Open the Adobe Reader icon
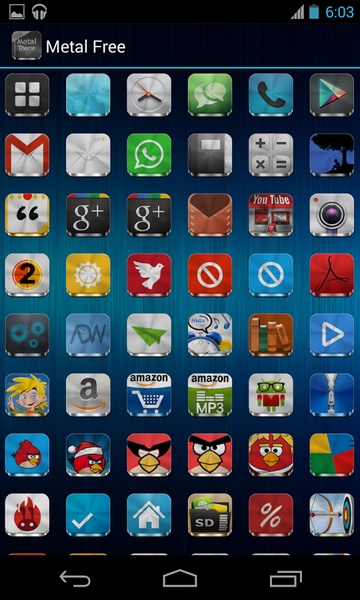The image size is (360, 600). coord(332,275)
